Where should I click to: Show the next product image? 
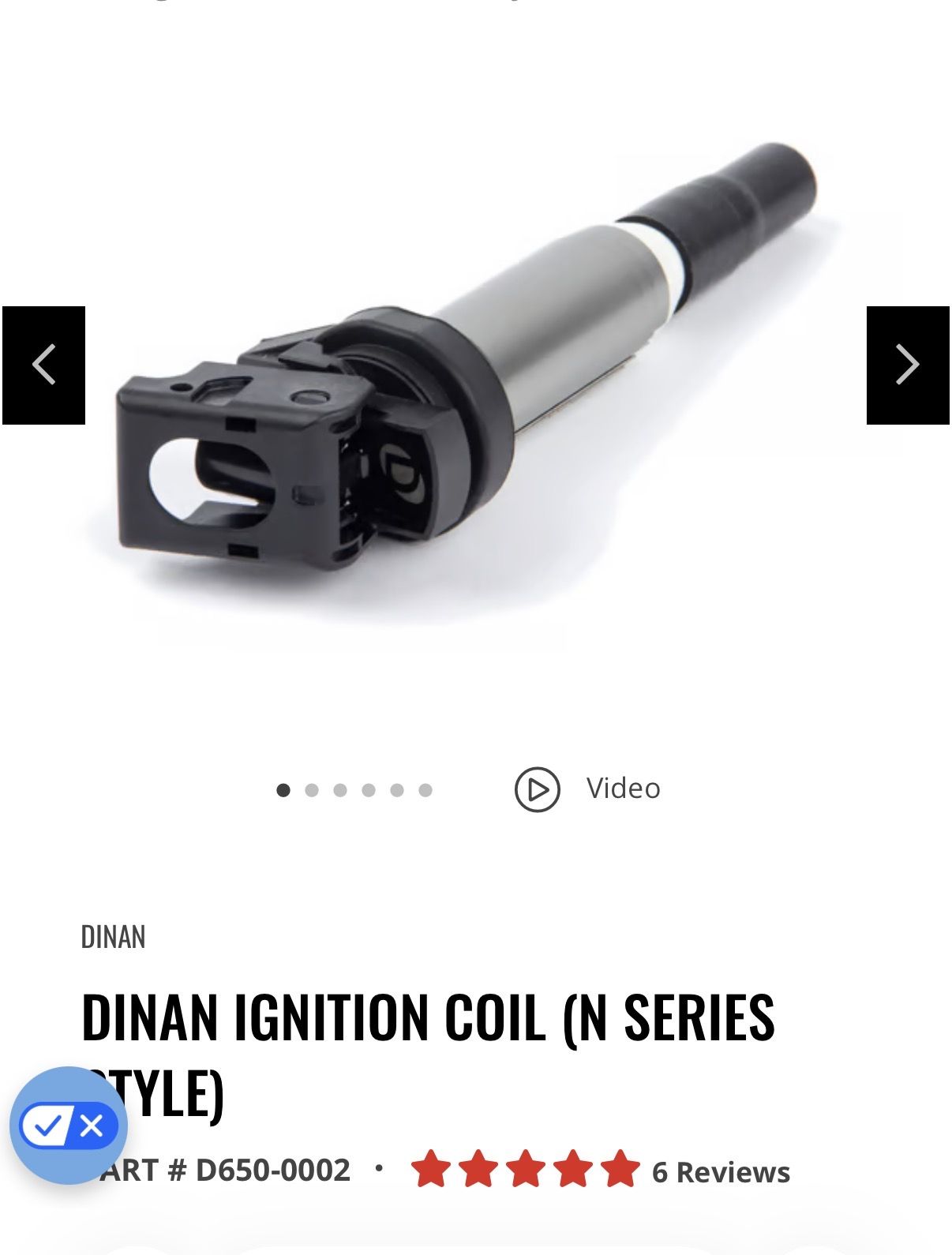point(908,365)
